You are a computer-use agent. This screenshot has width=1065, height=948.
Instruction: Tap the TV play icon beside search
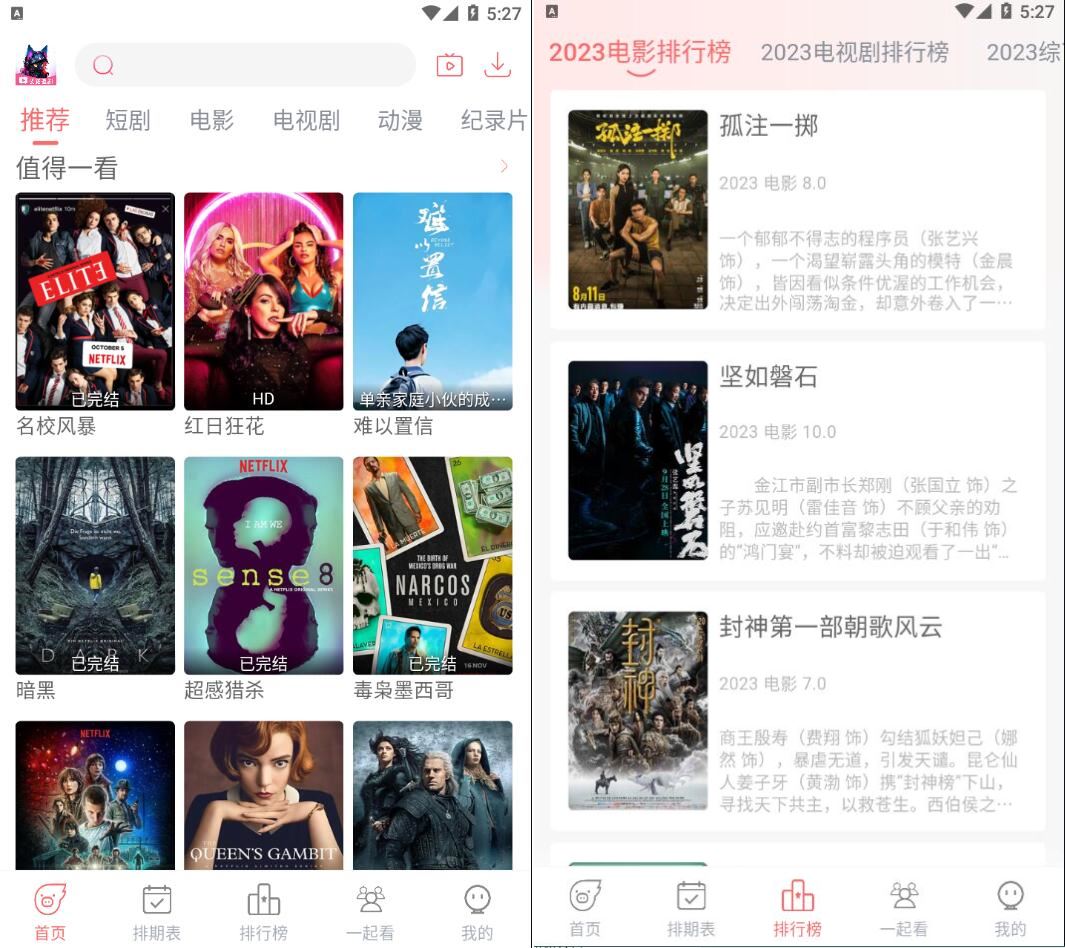(x=450, y=66)
